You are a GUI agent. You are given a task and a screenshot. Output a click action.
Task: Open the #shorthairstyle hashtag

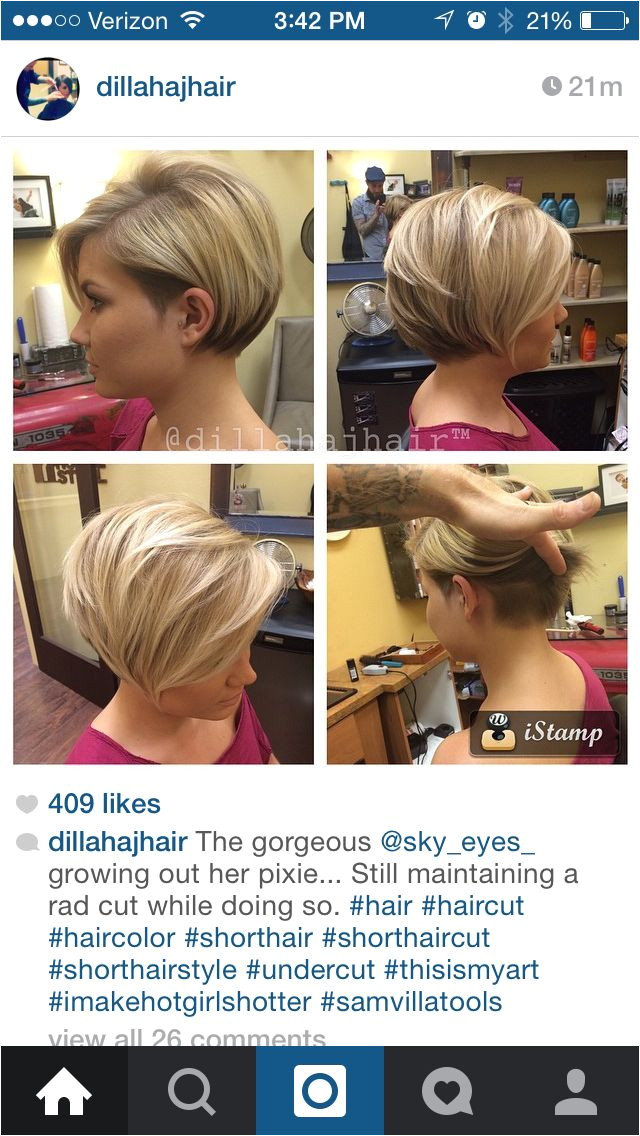click(x=143, y=970)
